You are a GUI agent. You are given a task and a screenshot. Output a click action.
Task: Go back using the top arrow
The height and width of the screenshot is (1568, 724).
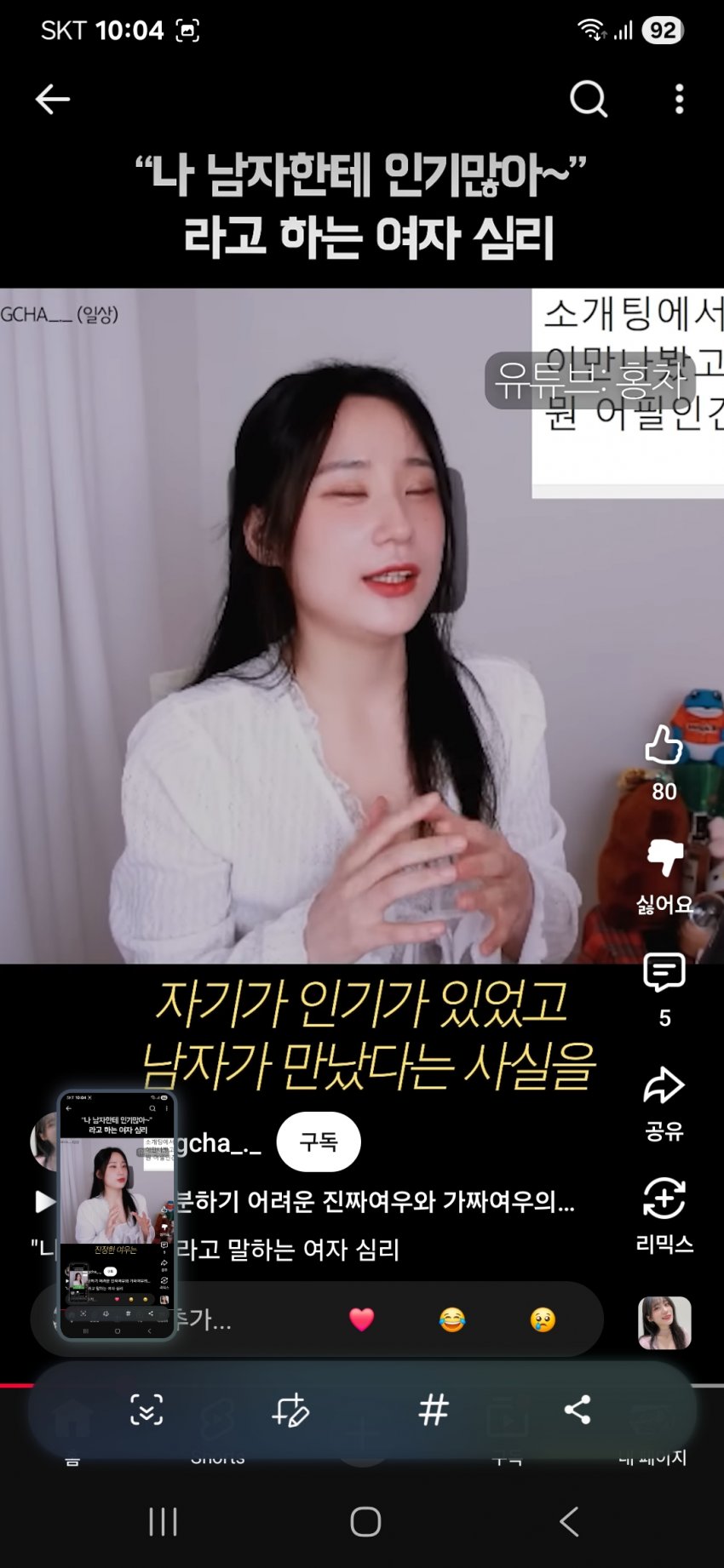(x=52, y=100)
